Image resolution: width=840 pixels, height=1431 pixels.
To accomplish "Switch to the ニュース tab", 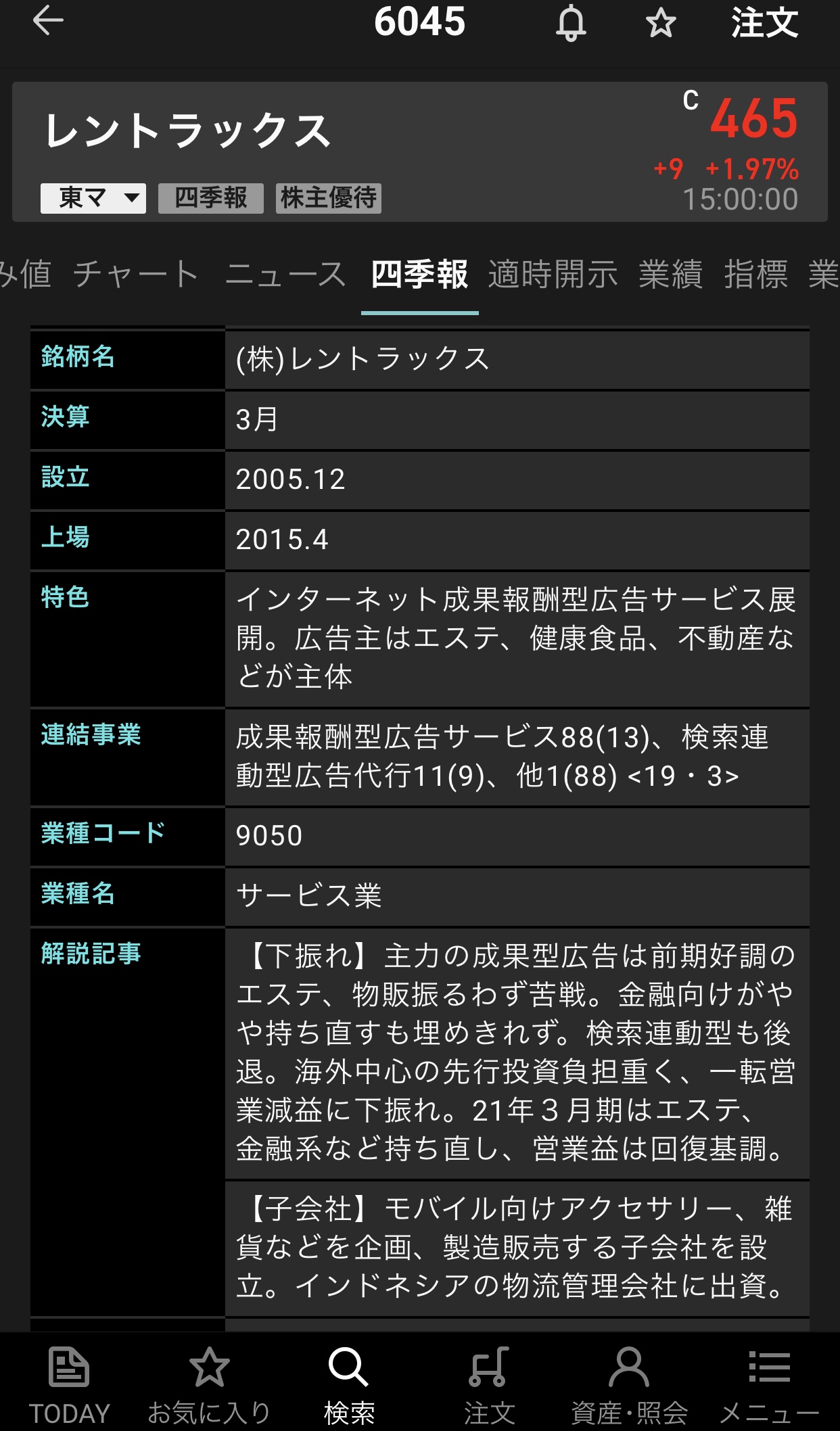I will (285, 275).
